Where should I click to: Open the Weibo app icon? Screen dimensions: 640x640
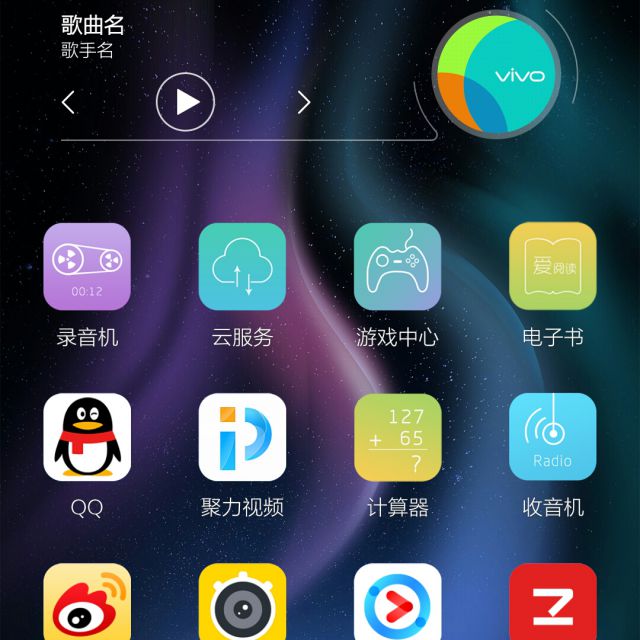87,603
